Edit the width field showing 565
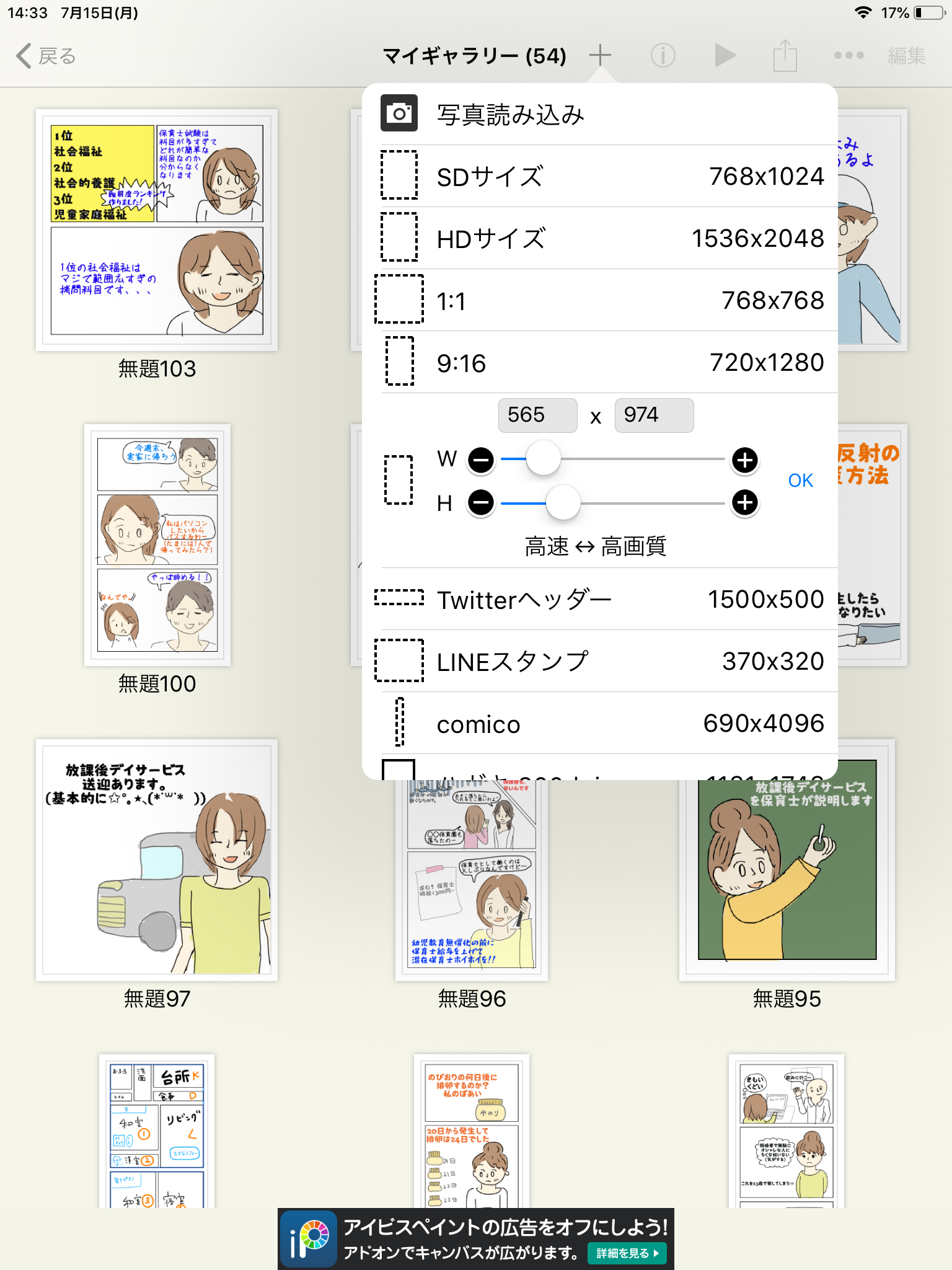 pos(537,415)
